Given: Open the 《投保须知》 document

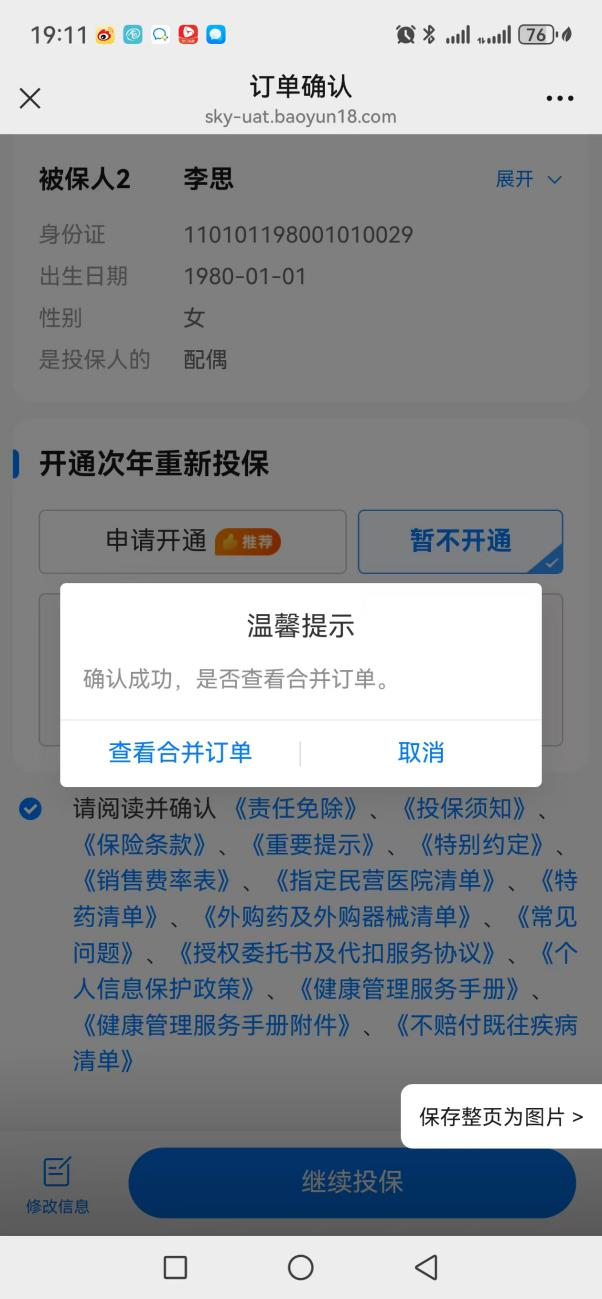Looking at the screenshot, I should [x=463, y=809].
